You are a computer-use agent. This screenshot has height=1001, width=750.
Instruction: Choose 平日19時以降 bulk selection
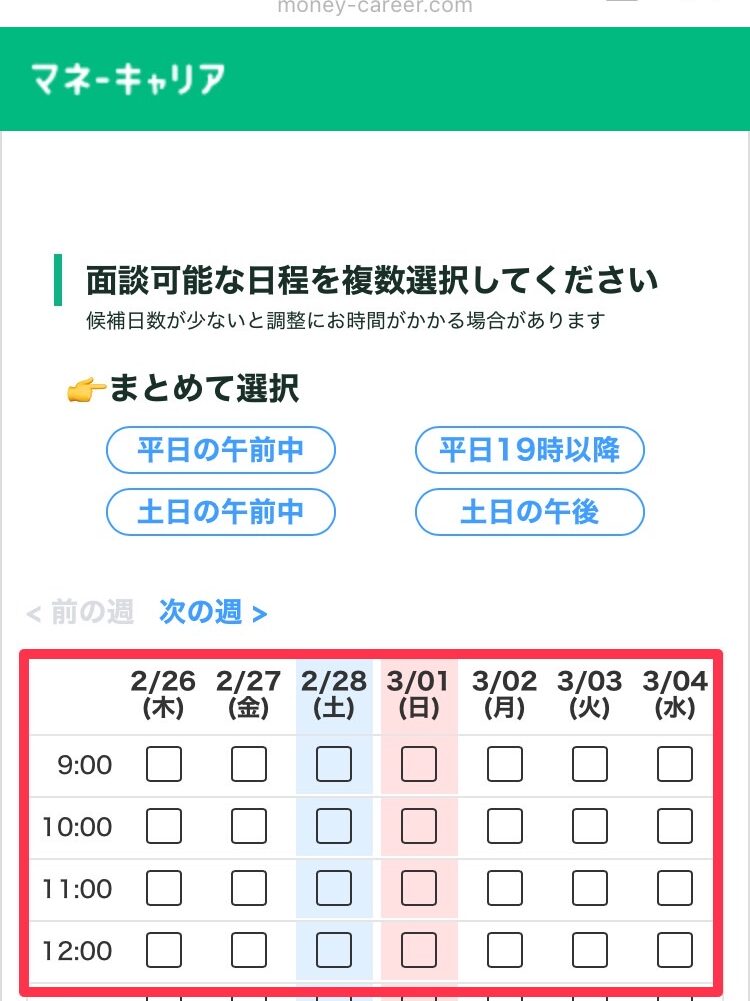click(529, 451)
